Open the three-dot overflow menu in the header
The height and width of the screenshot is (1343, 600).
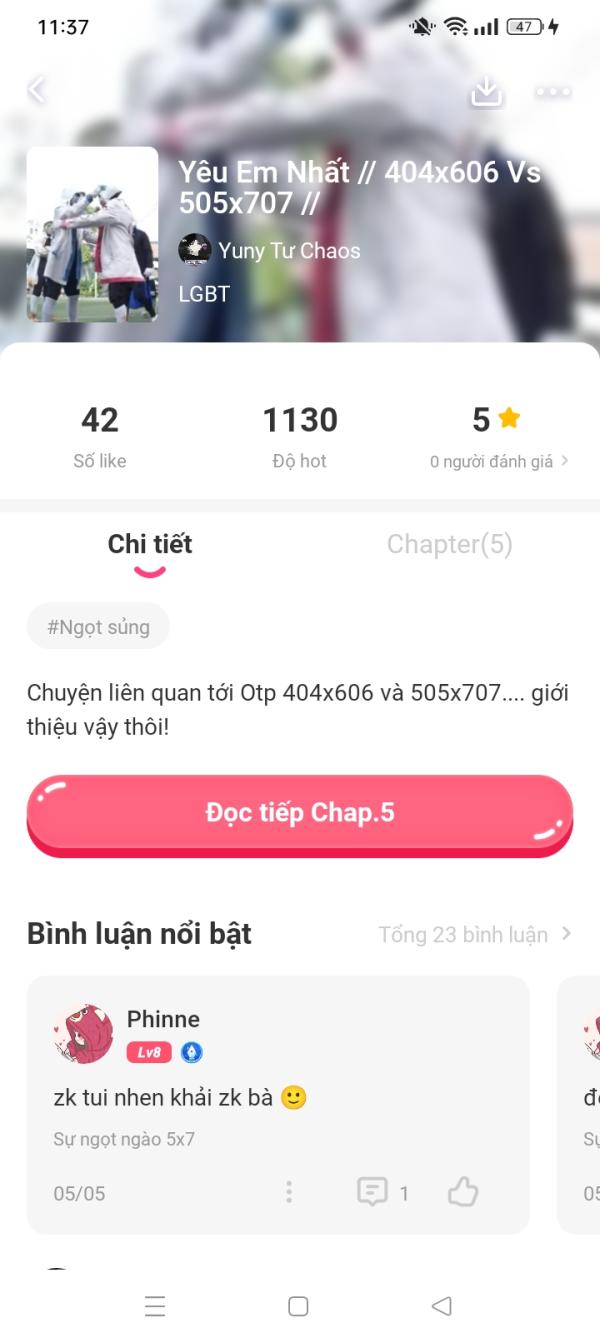(553, 92)
